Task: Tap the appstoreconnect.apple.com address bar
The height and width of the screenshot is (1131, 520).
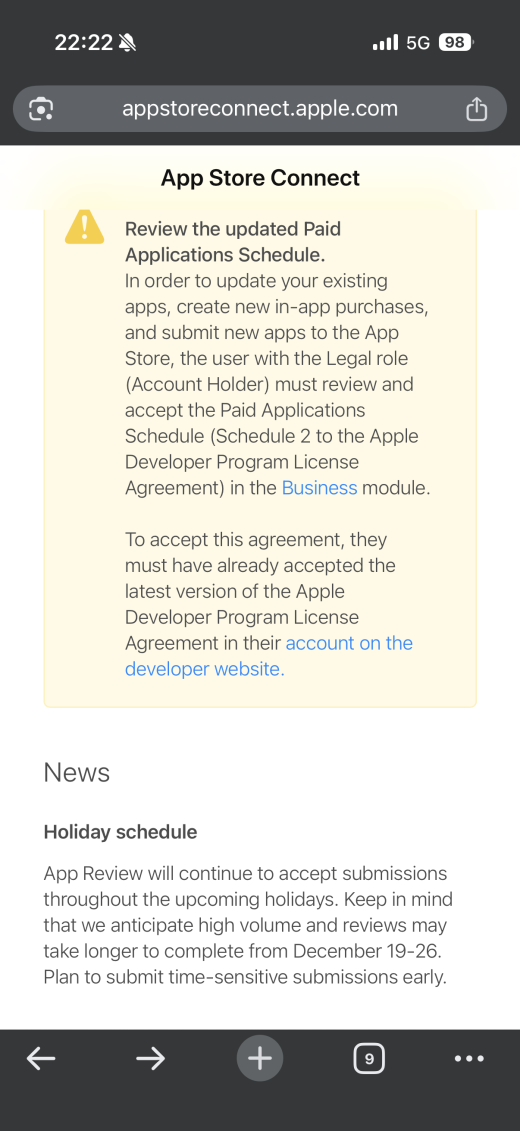Action: point(260,109)
